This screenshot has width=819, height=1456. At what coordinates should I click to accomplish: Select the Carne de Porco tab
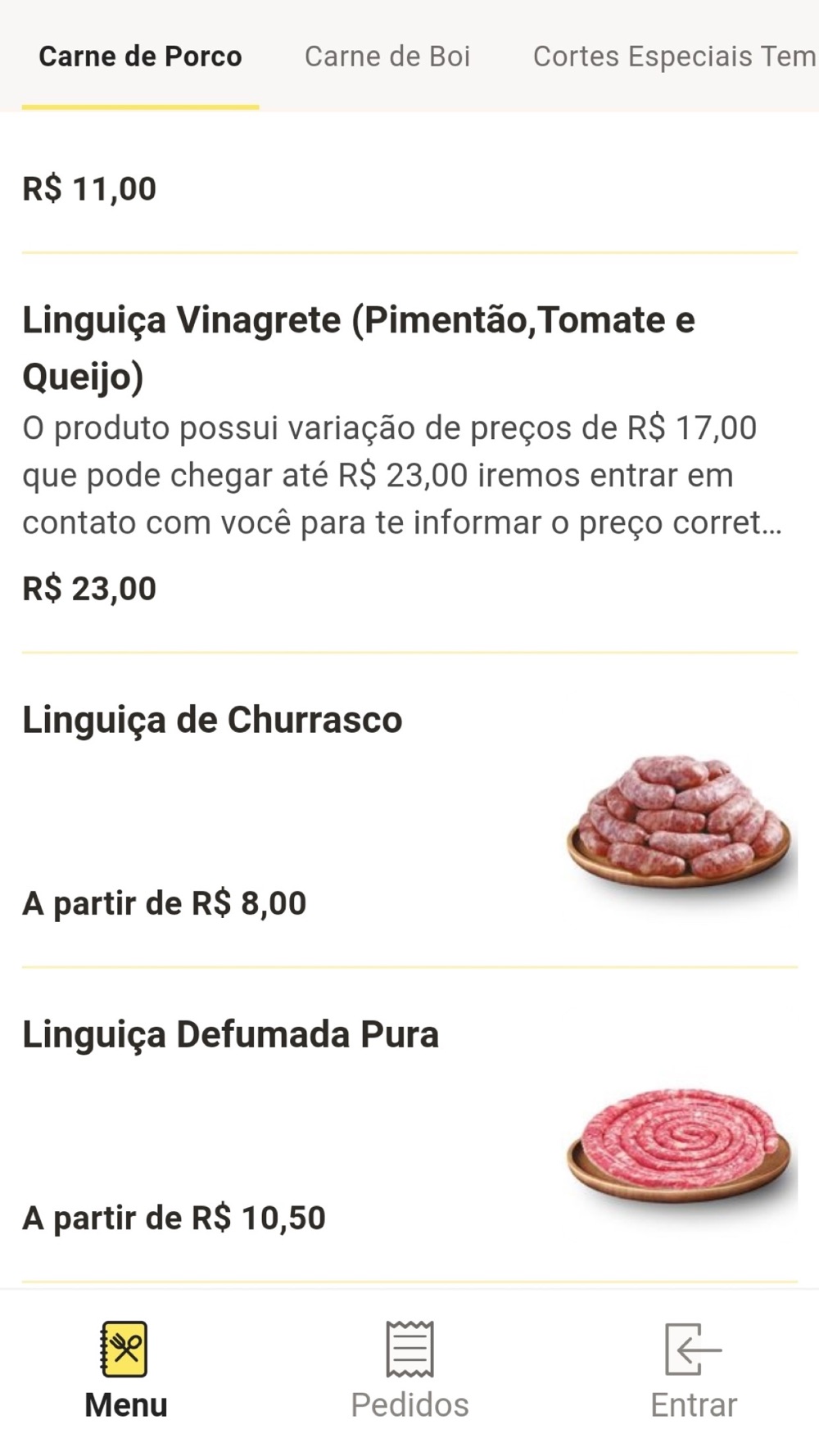click(140, 57)
